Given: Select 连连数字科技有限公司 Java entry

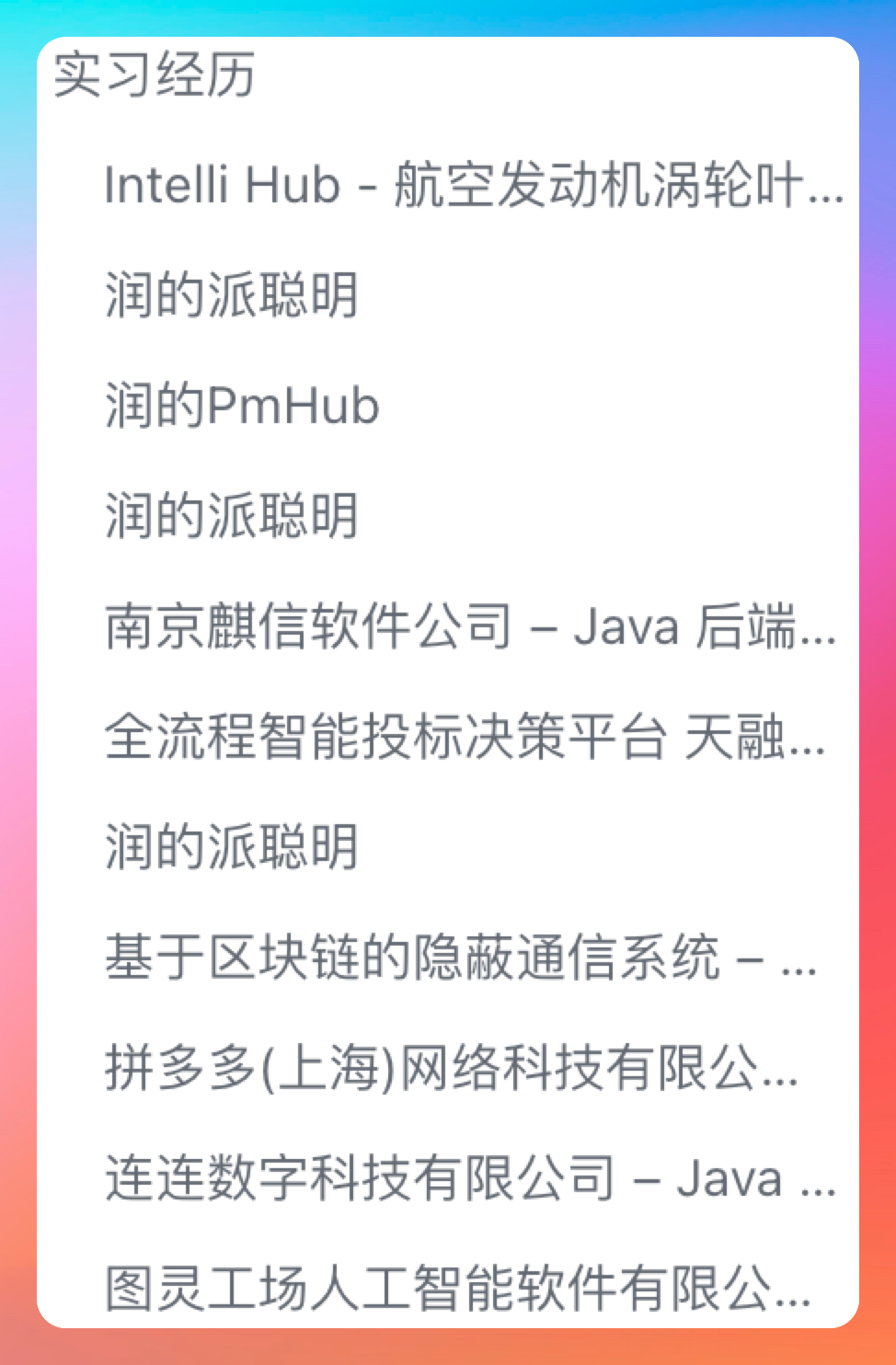Looking at the screenshot, I should 470,1178.
